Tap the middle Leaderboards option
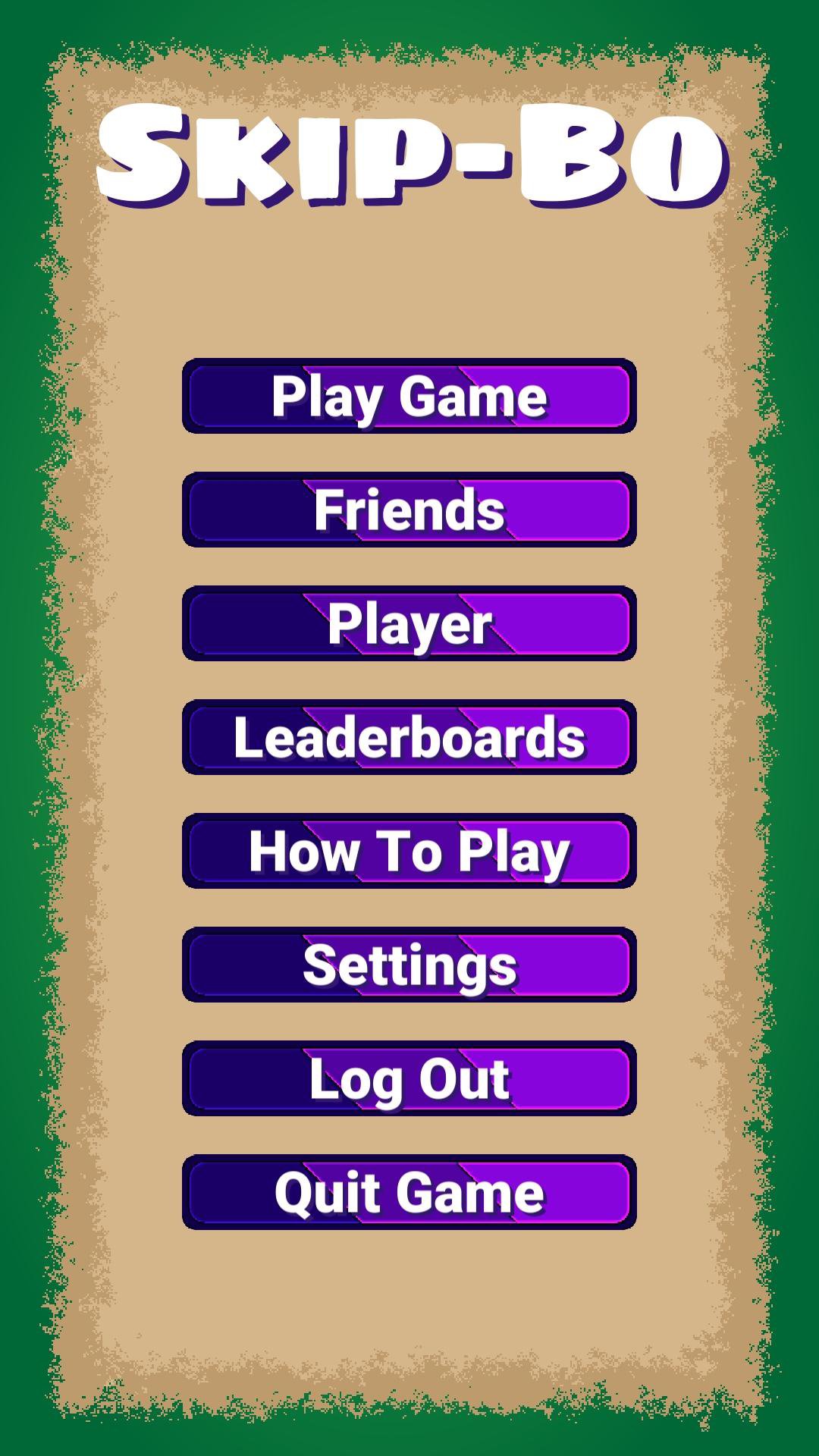The height and width of the screenshot is (1456, 819). click(409, 738)
